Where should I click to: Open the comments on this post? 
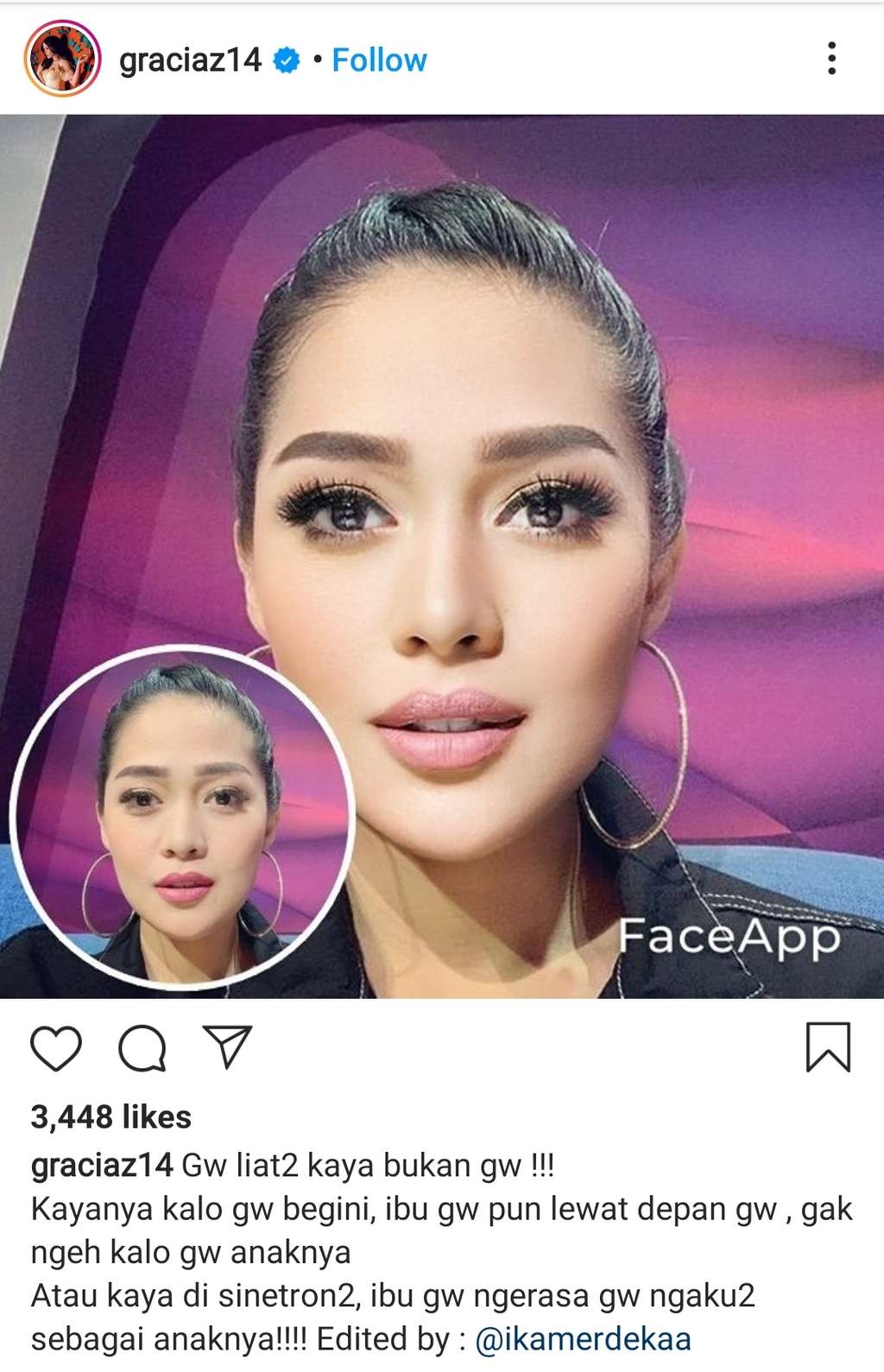142,1048
